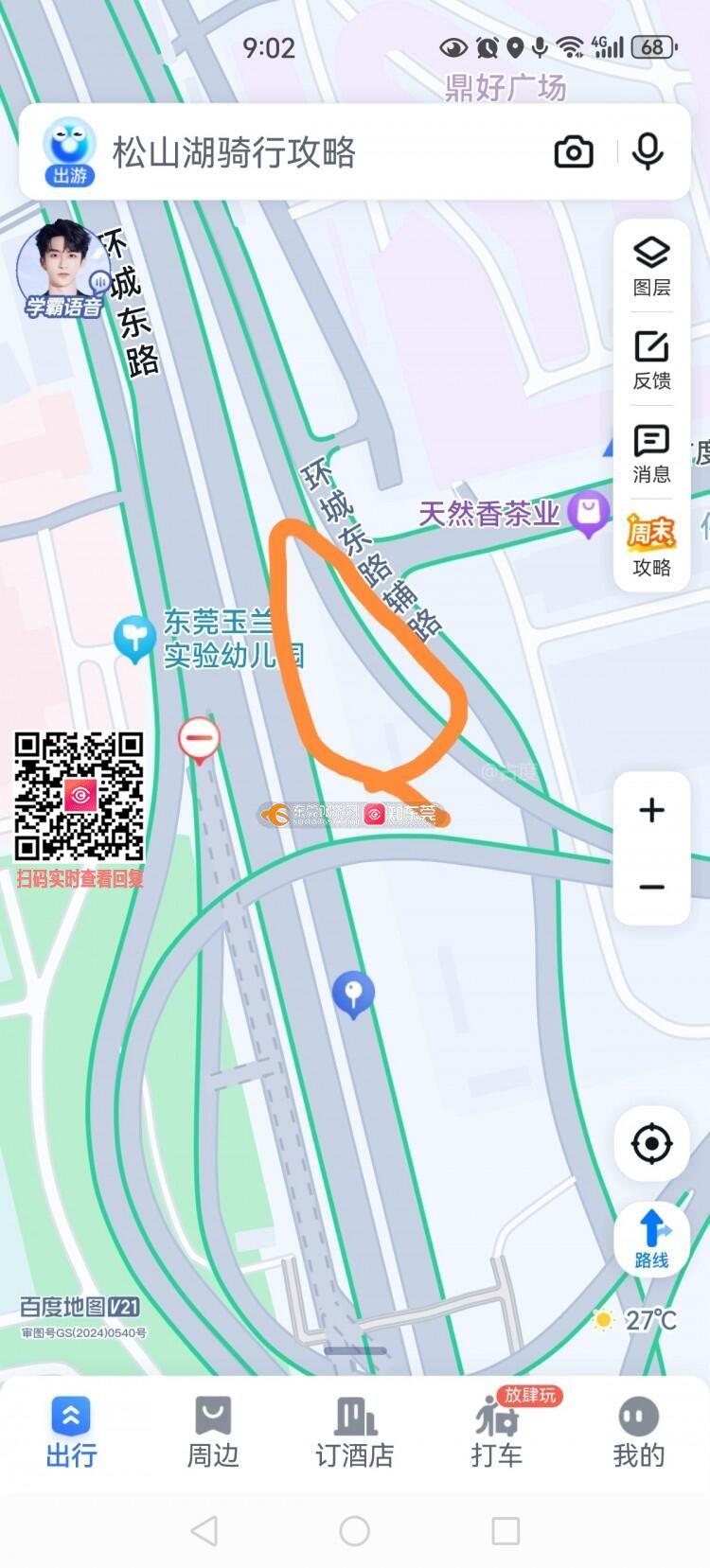Switch to the 周边 tab
The width and height of the screenshot is (710, 1568).
213,1432
